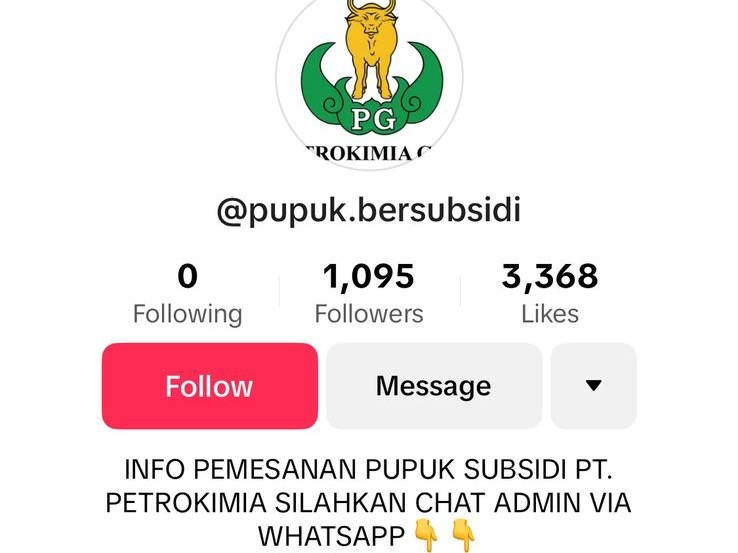Send a message to this profile
Viewport: 738px width, 553px height.
click(x=433, y=386)
